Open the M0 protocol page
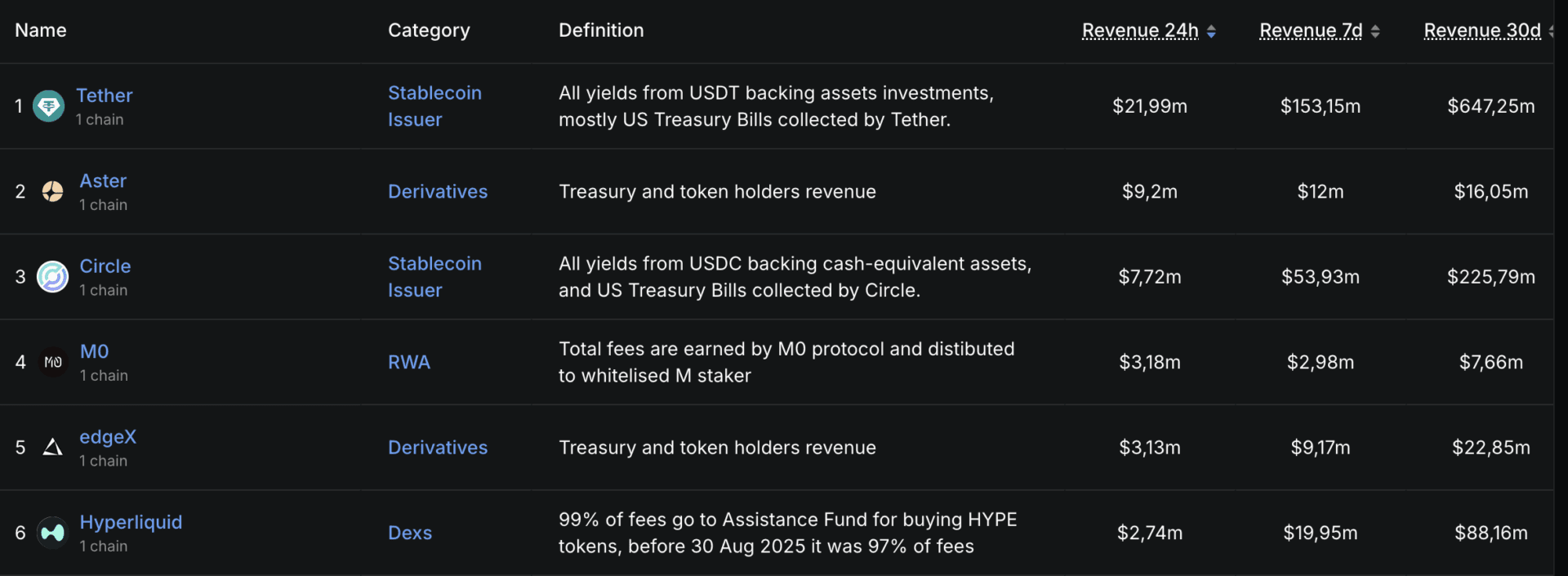Image resolution: width=1568 pixels, height=576 pixels. coord(94,351)
